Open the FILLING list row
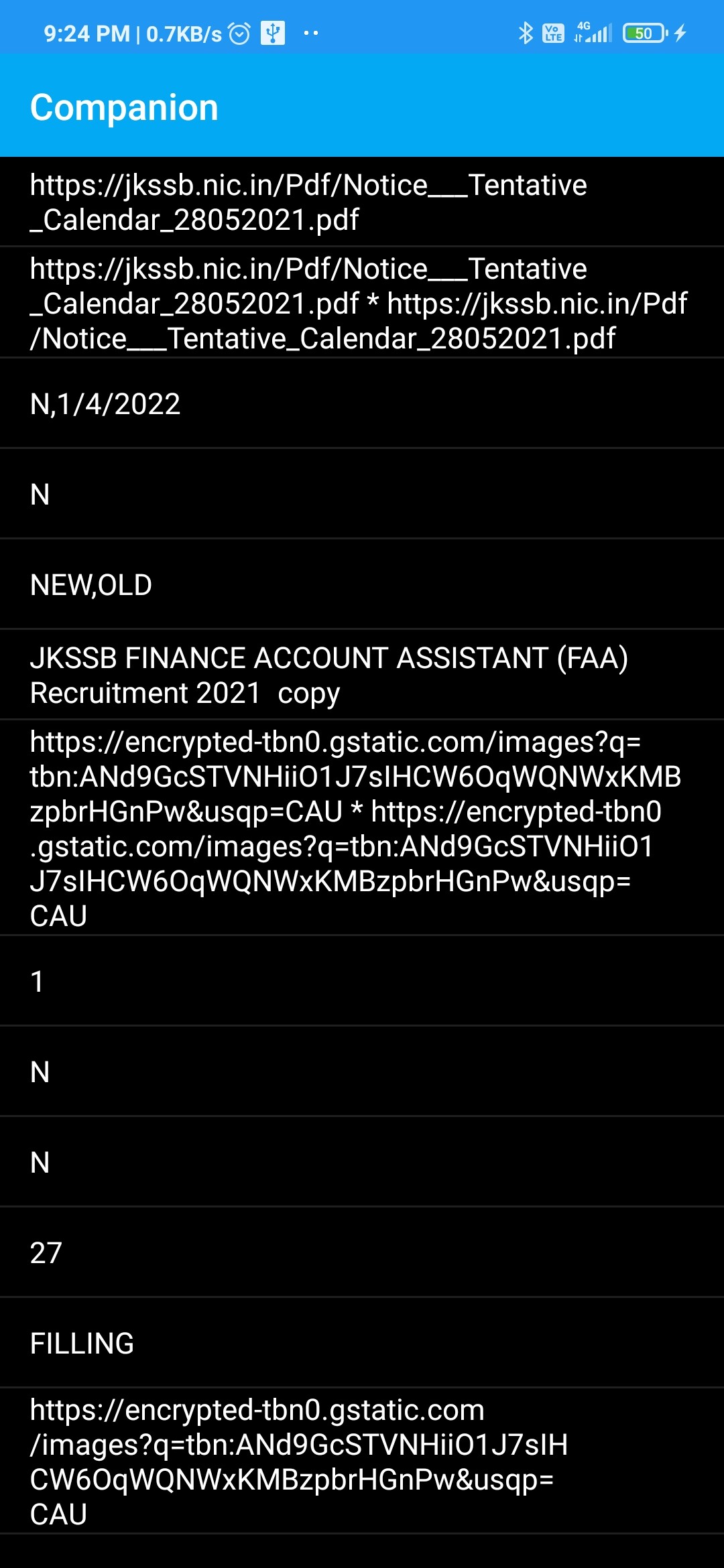This screenshot has height=1568, width=724. tap(362, 1343)
